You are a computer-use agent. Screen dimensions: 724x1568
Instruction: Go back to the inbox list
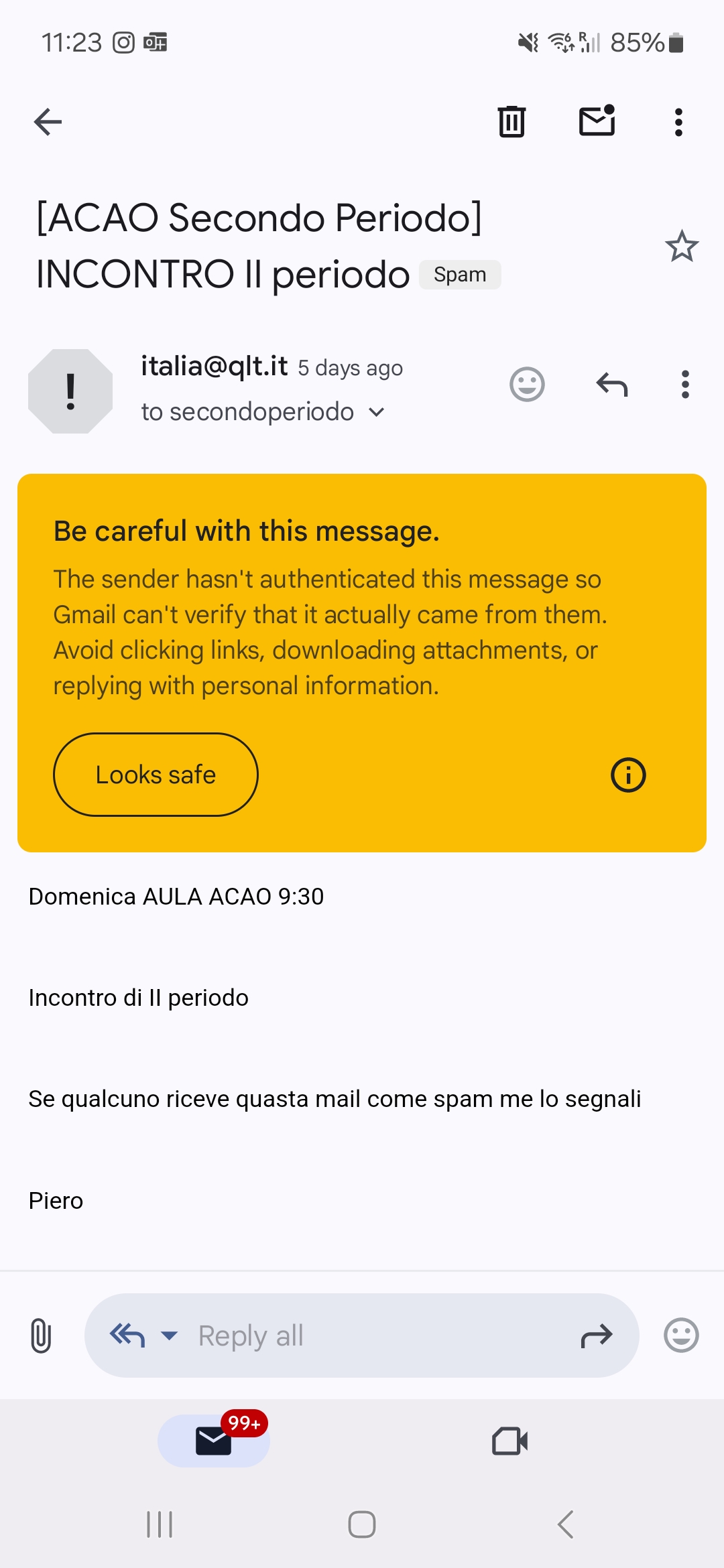48,122
